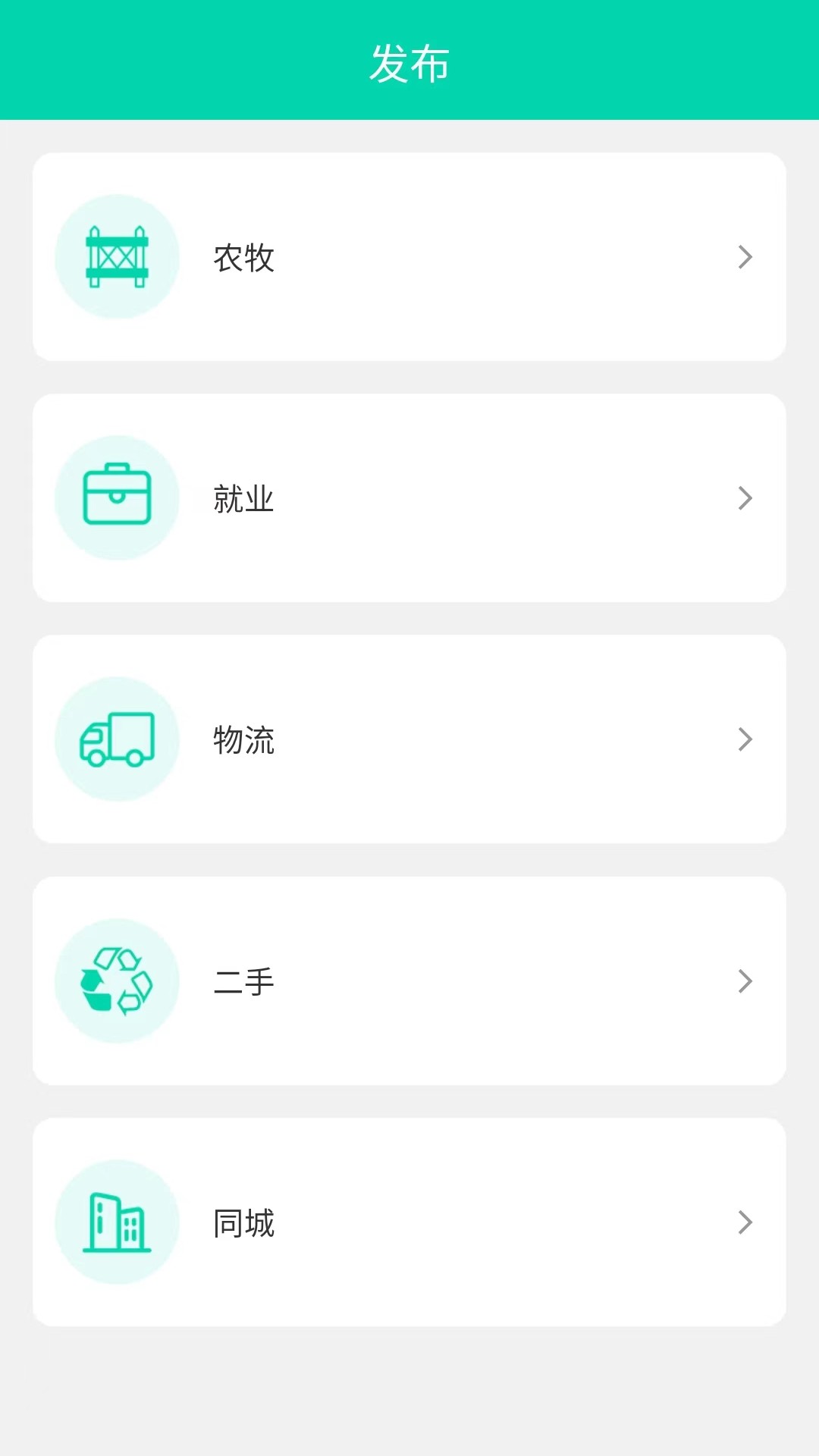Select the 同城 card at the bottom
This screenshot has width=819, height=1456.
coord(409,1222)
